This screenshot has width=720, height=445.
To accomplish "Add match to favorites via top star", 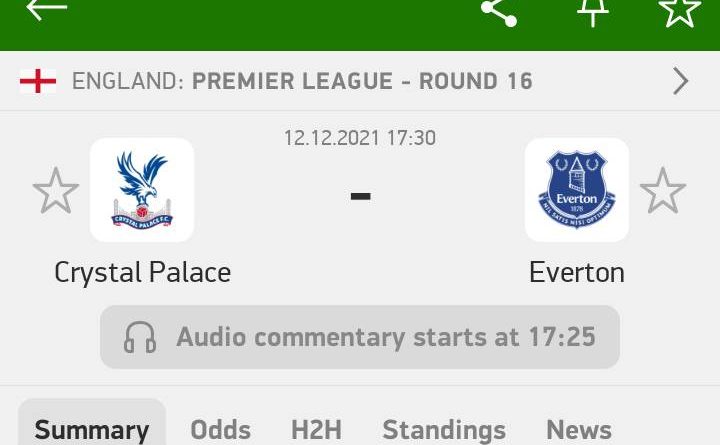I will (678, 10).
